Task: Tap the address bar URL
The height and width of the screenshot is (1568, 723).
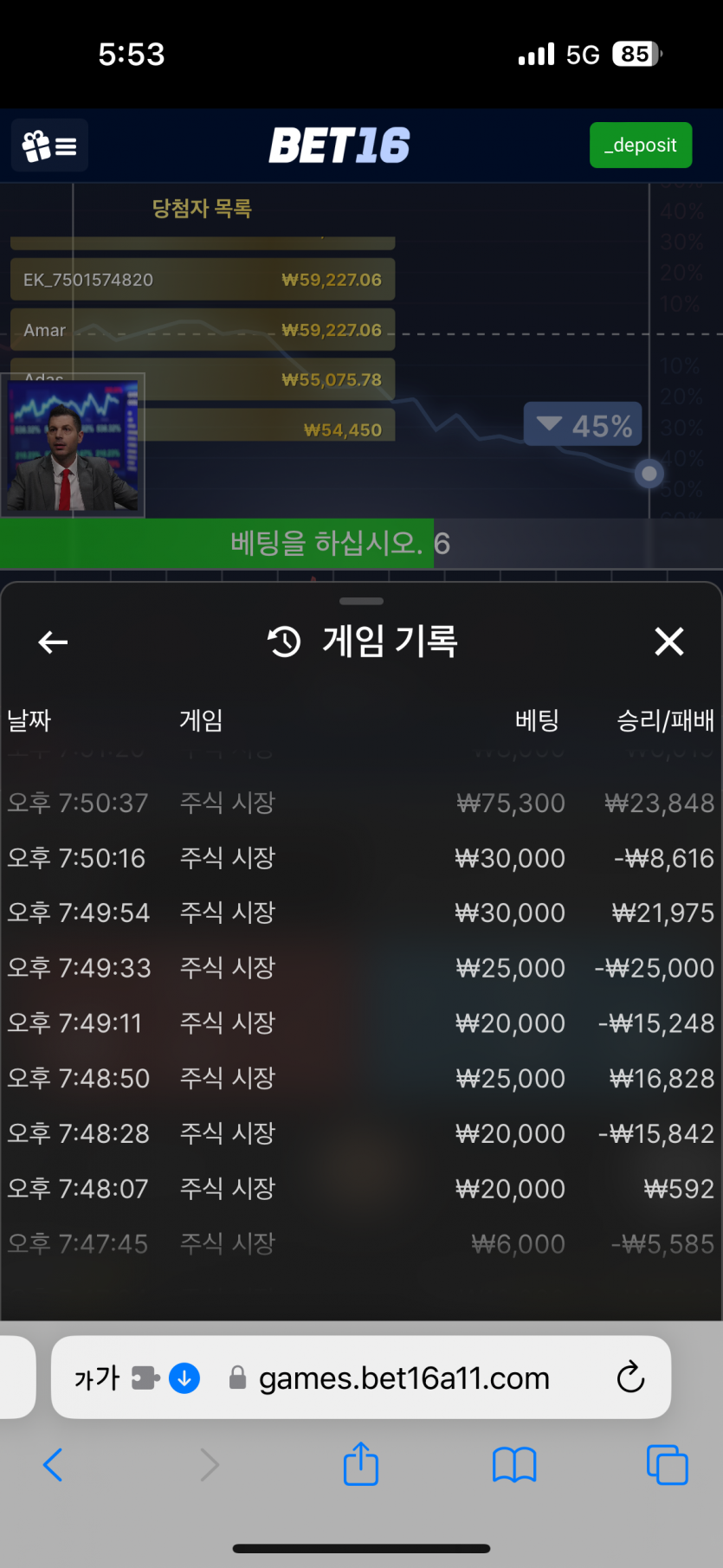Action: click(x=403, y=1378)
